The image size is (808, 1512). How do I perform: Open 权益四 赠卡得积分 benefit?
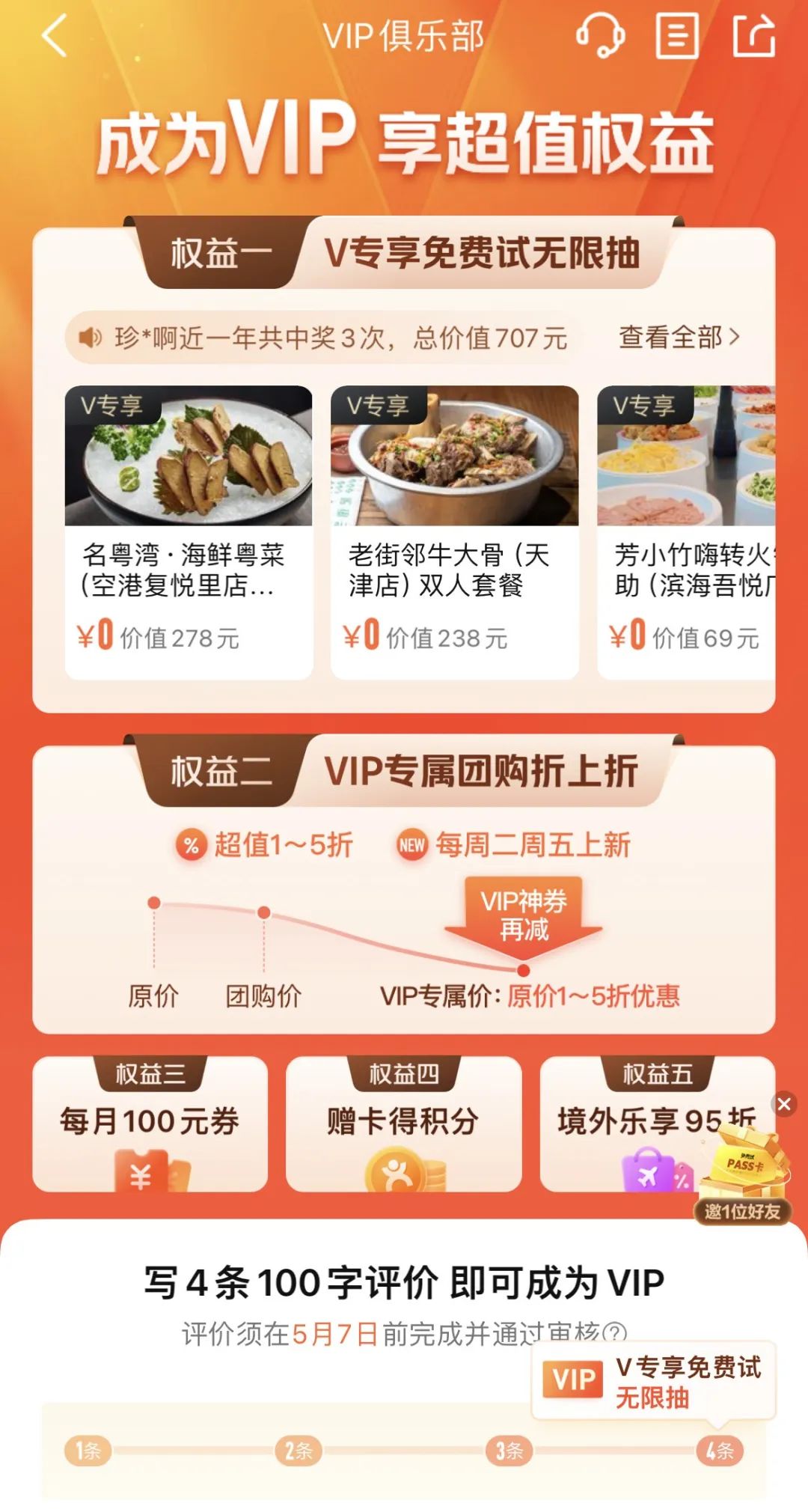coord(403,1124)
